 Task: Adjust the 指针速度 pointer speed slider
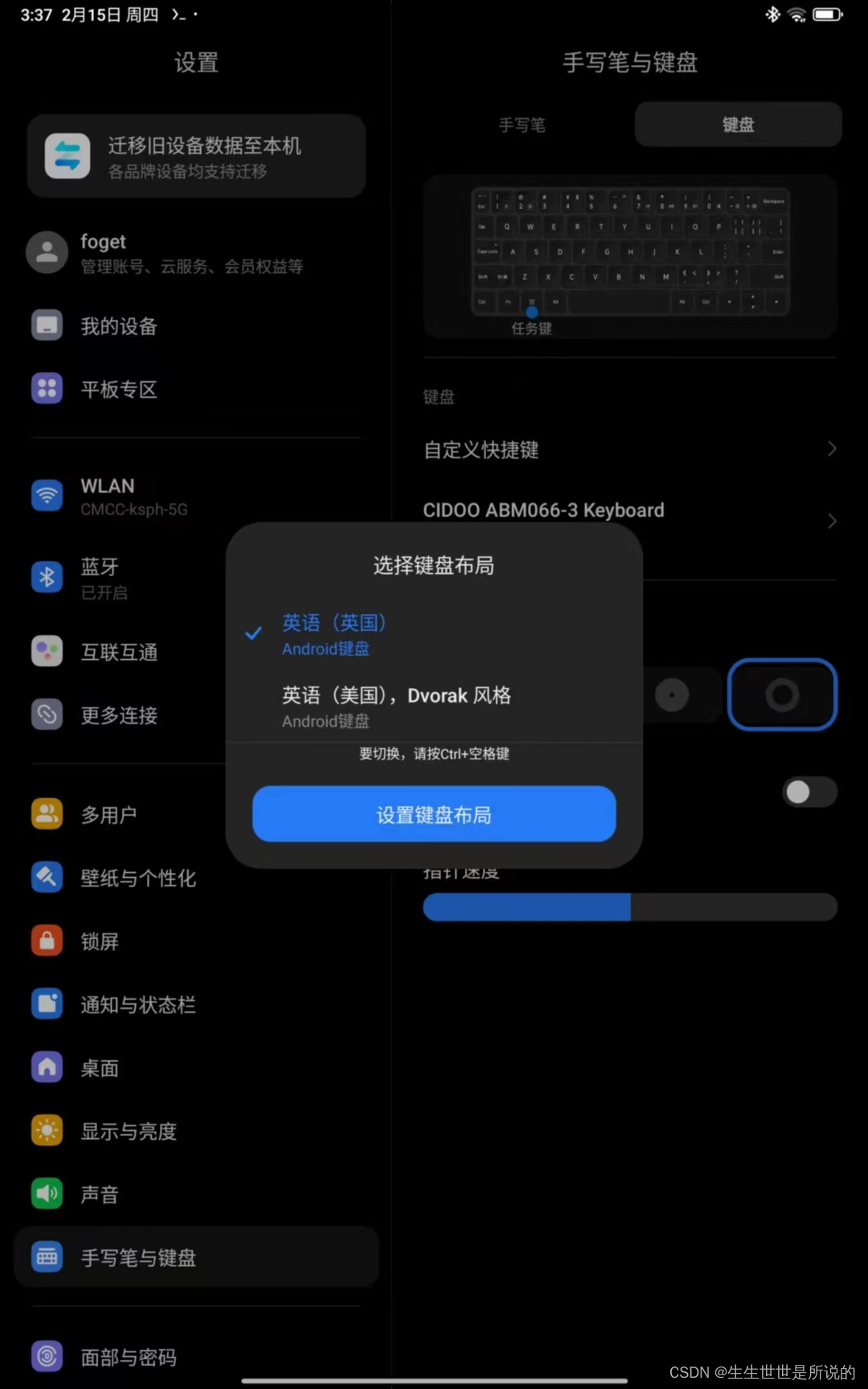coord(629,907)
